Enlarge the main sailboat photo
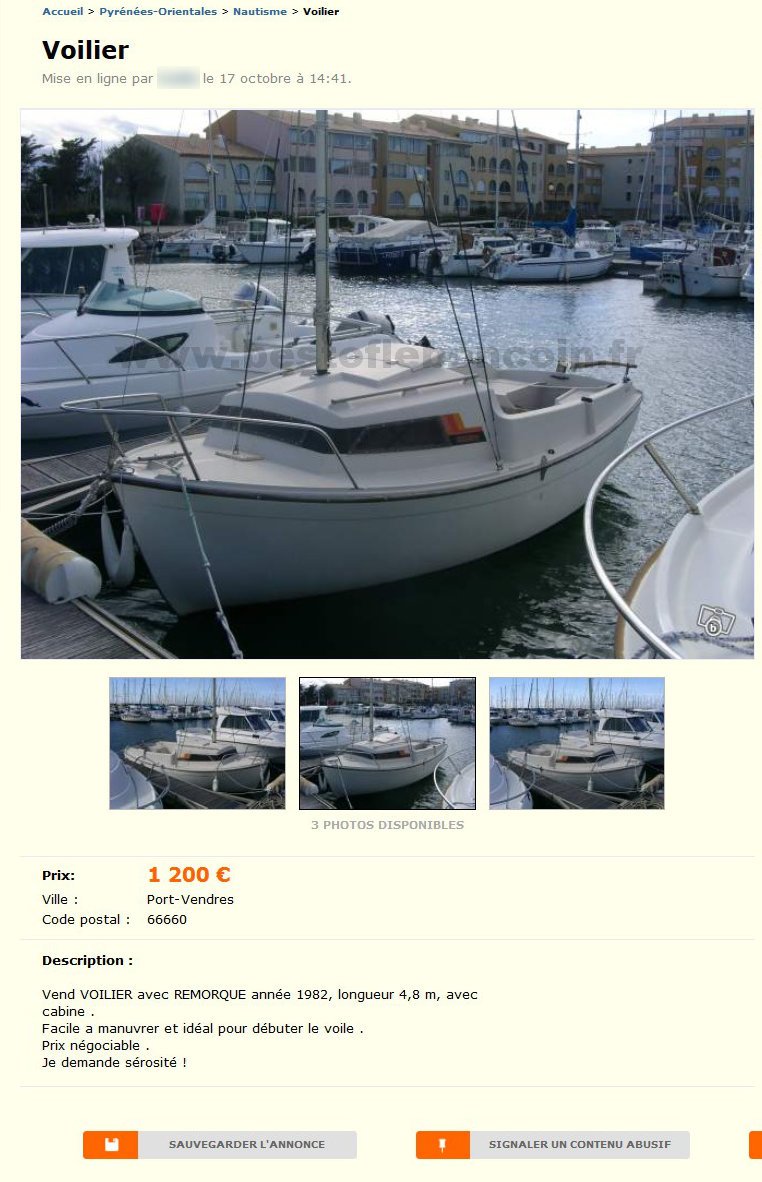 tap(387, 384)
